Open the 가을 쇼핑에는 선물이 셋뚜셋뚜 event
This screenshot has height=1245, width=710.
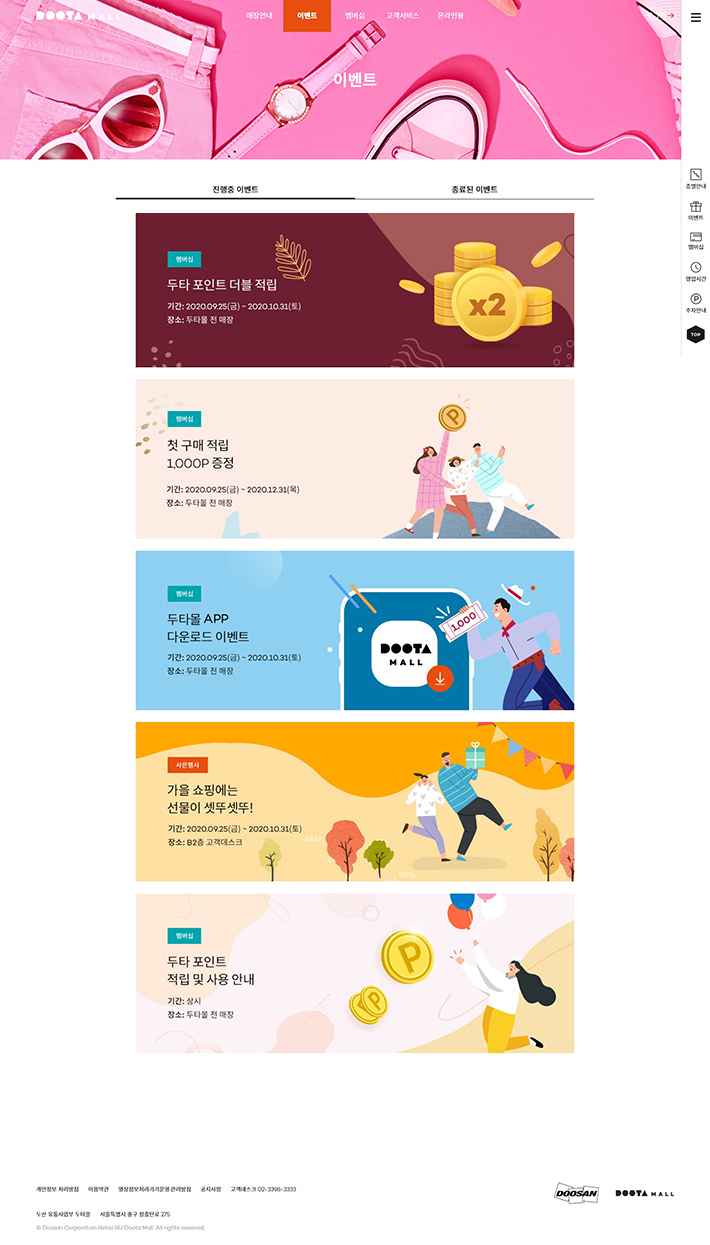(355, 801)
